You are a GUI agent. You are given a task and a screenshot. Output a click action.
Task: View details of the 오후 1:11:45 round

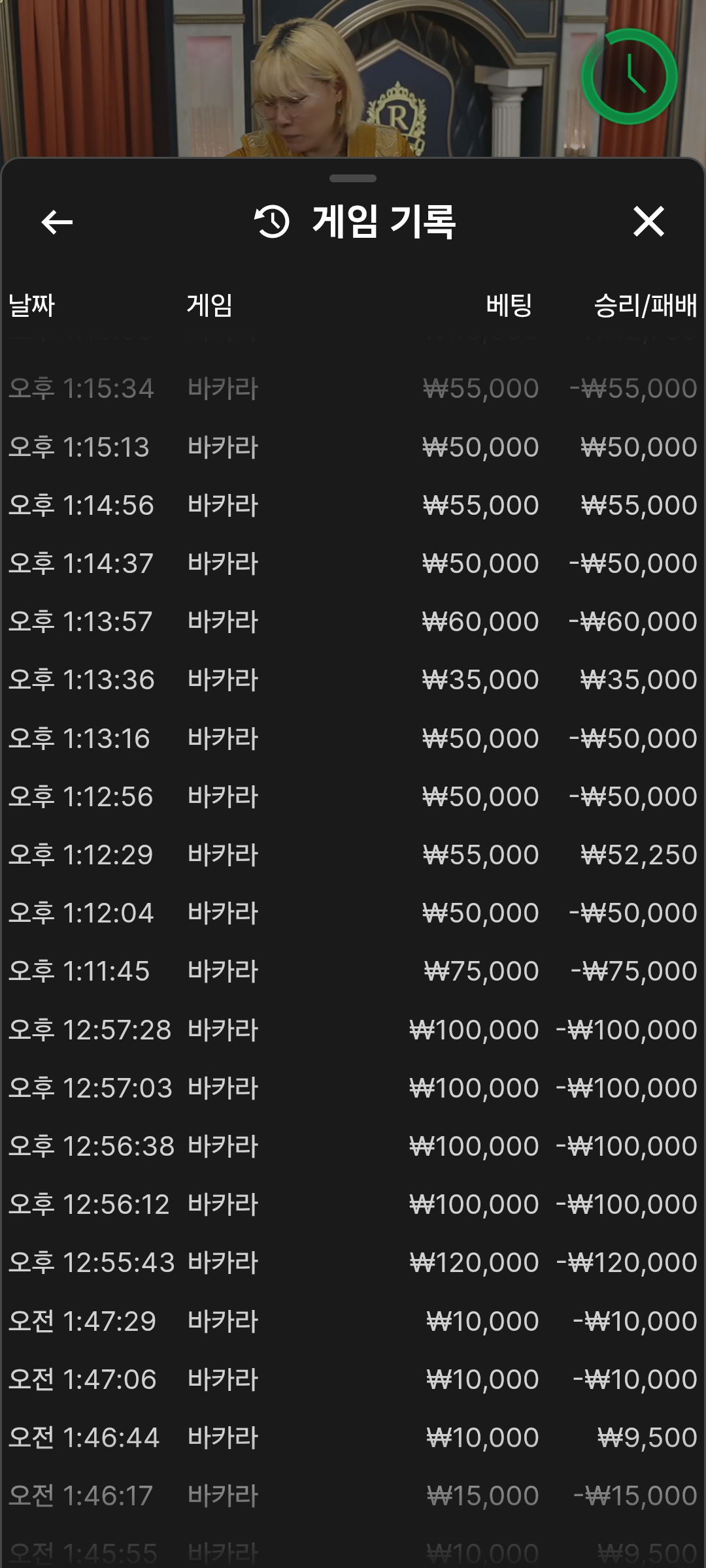pyautogui.click(x=353, y=972)
